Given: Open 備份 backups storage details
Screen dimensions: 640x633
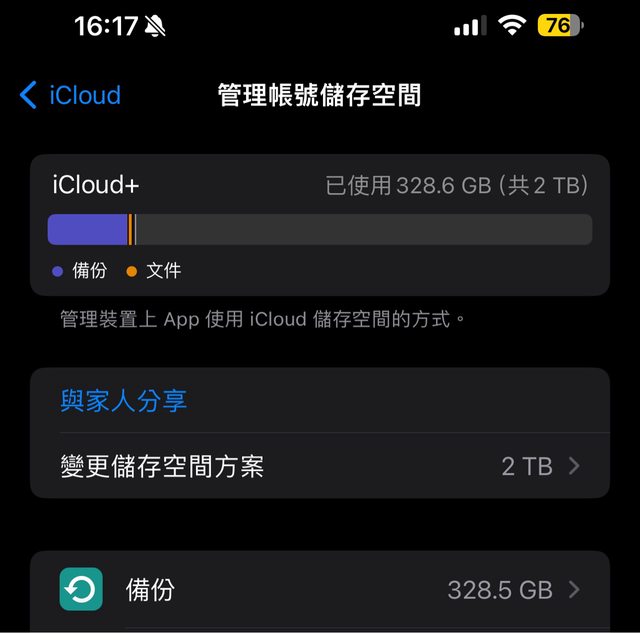Looking at the screenshot, I should pos(320,590).
